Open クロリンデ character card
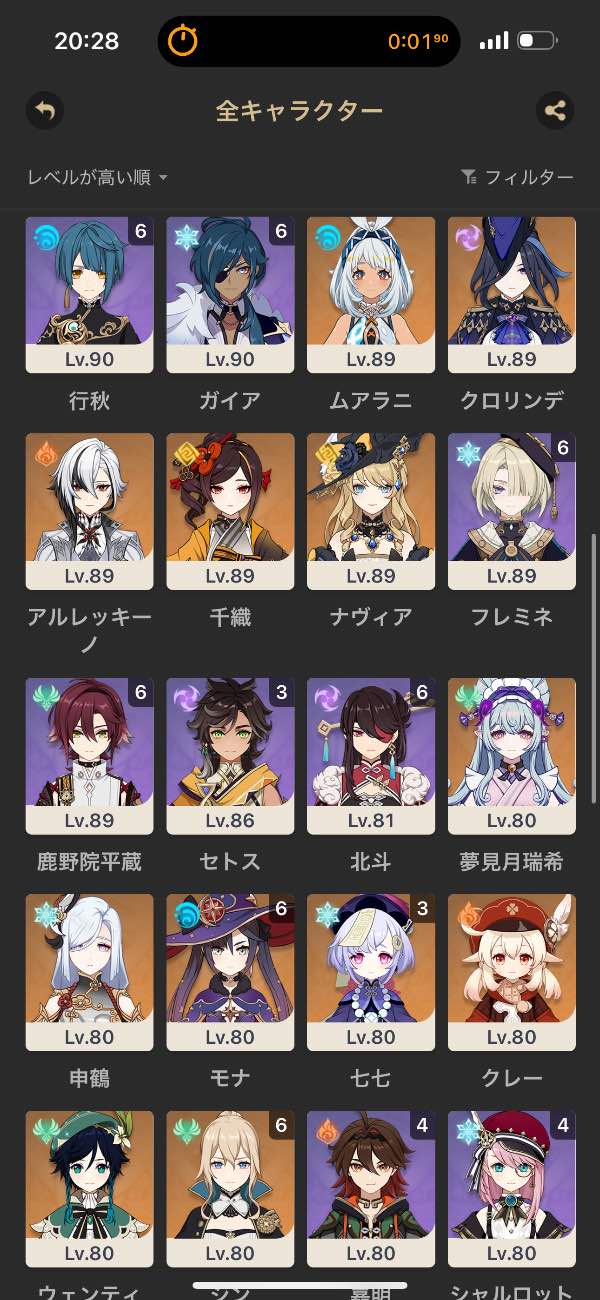Viewport: 600px width, 1300px height. coord(512,295)
